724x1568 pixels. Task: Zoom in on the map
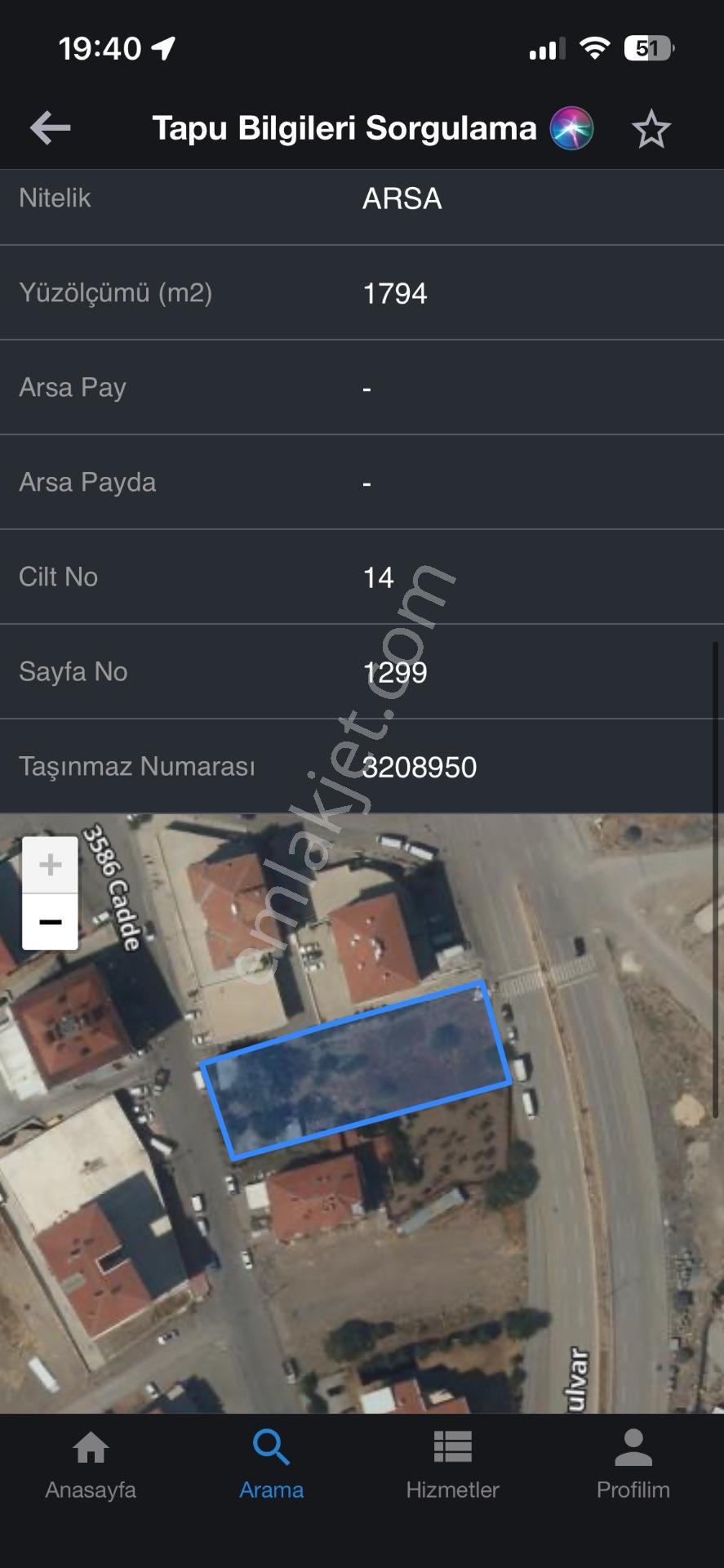point(50,865)
